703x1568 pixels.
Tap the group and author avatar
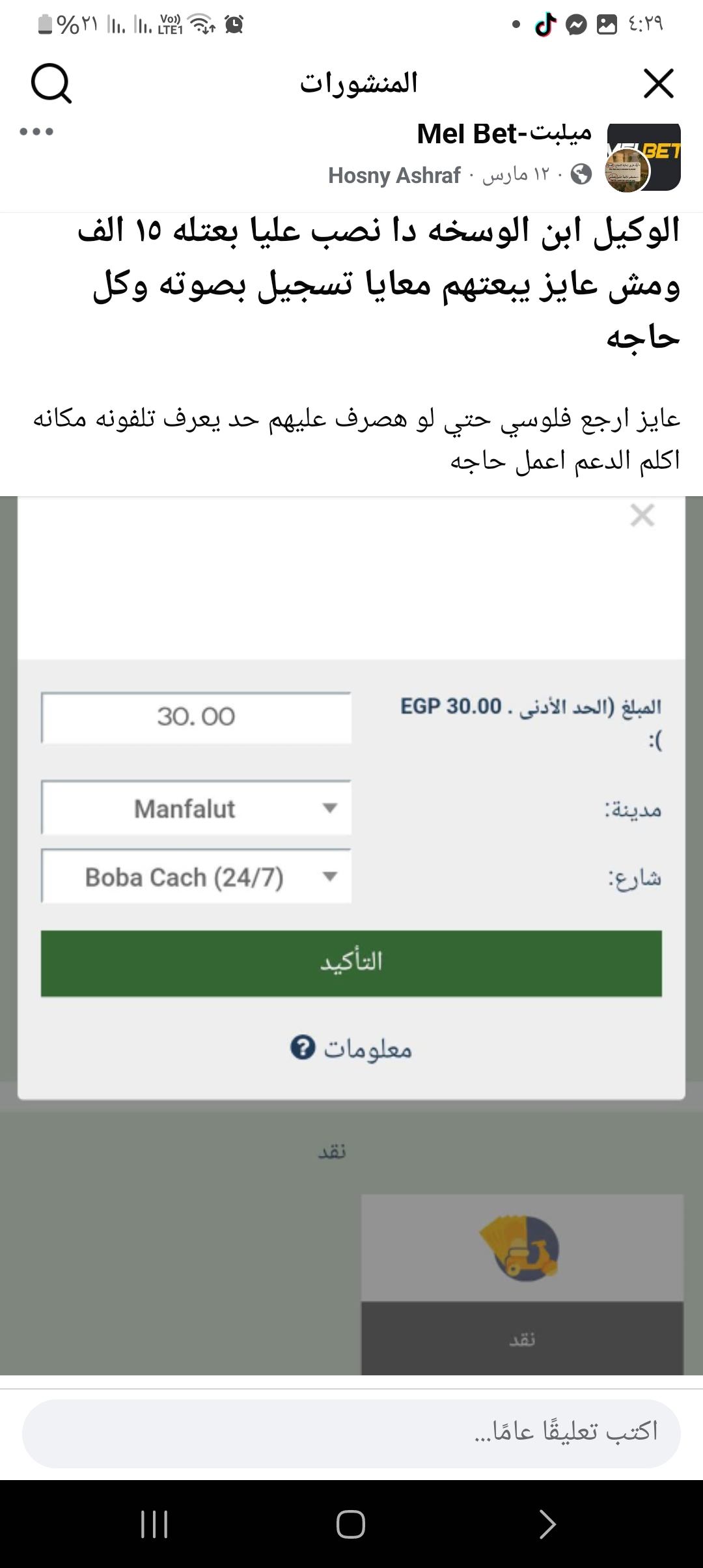[x=643, y=158]
